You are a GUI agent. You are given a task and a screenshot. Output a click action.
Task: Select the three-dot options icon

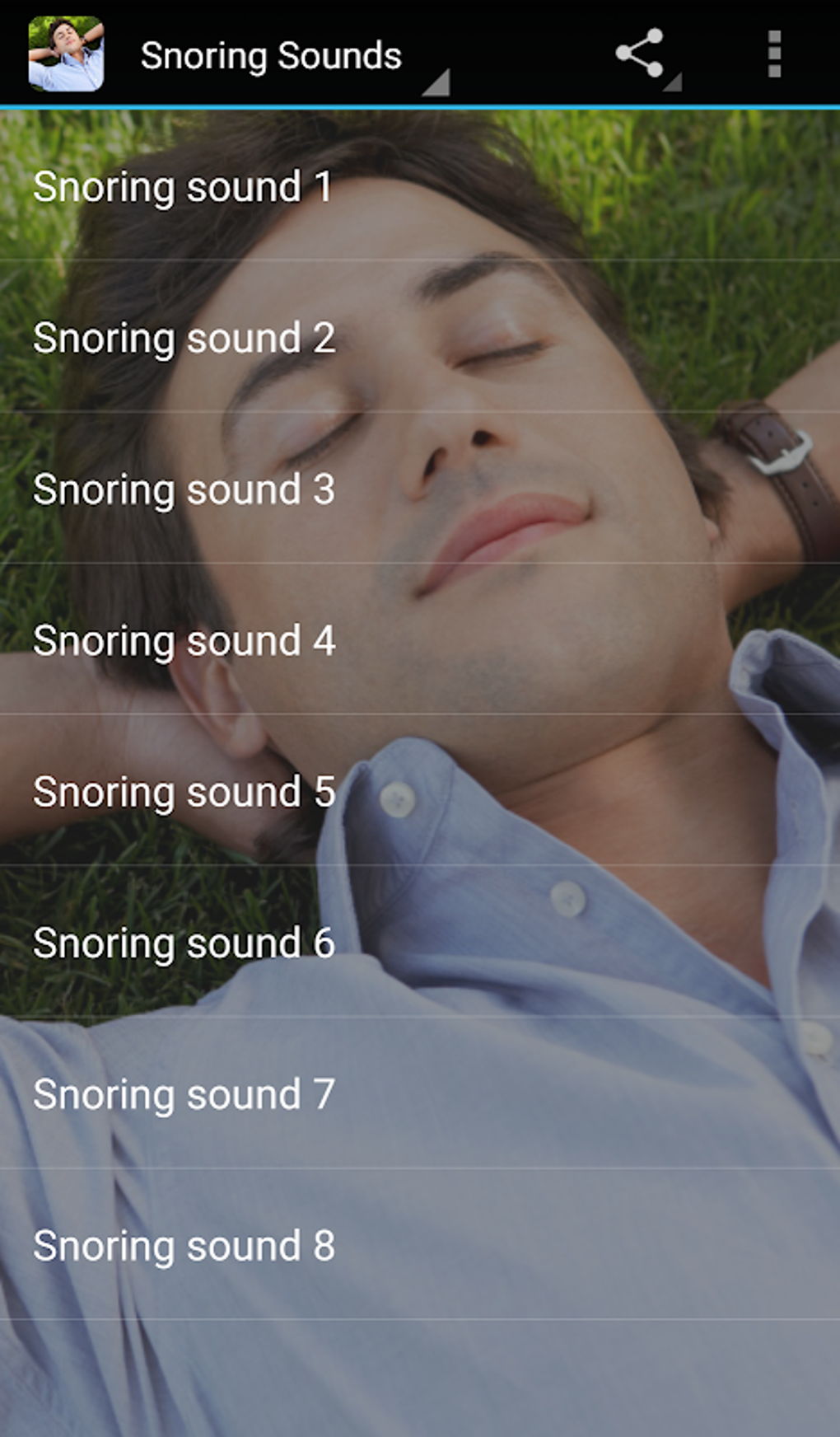coord(772,54)
